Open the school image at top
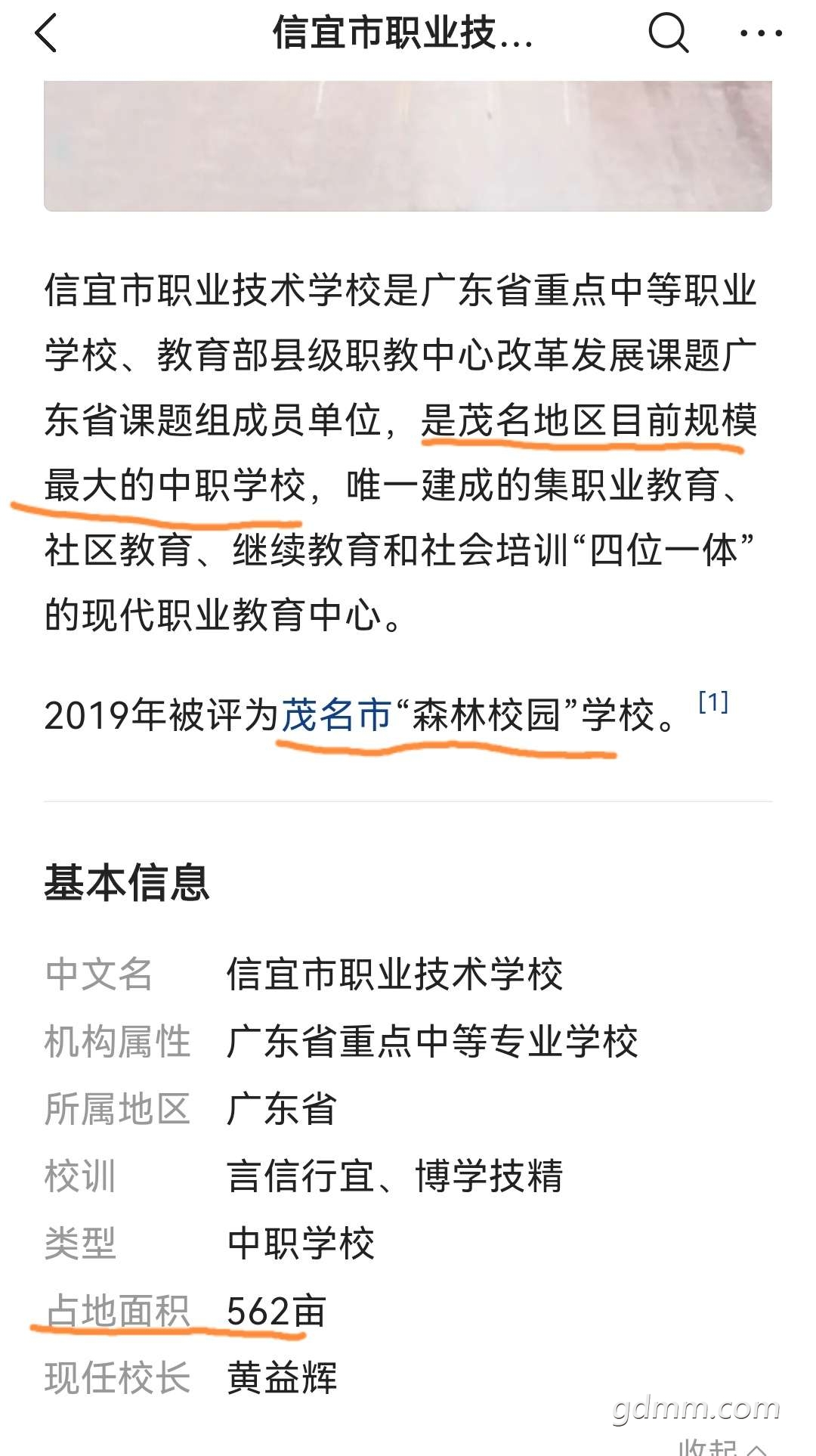The width and height of the screenshot is (816, 1456). coord(408,146)
